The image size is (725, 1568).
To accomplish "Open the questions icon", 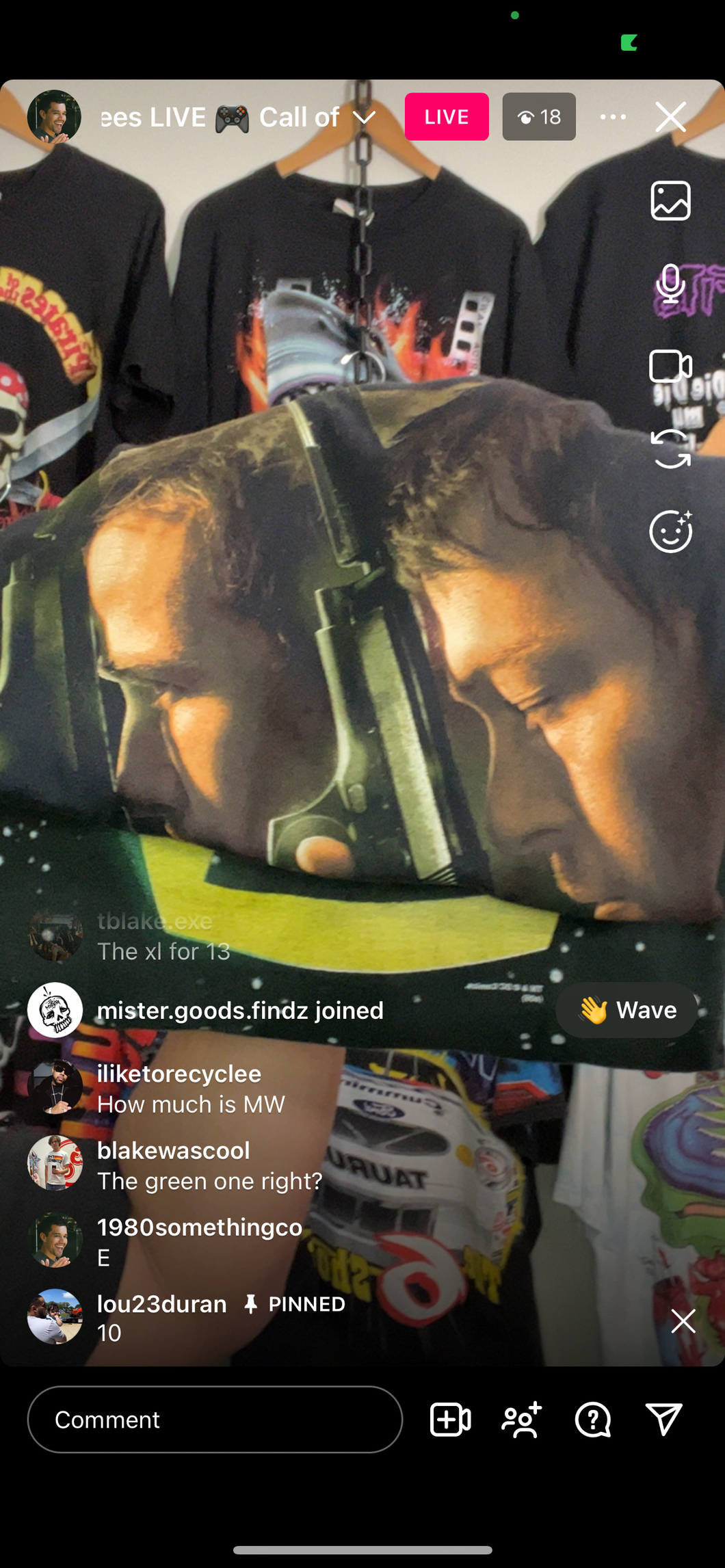I will 592,1420.
